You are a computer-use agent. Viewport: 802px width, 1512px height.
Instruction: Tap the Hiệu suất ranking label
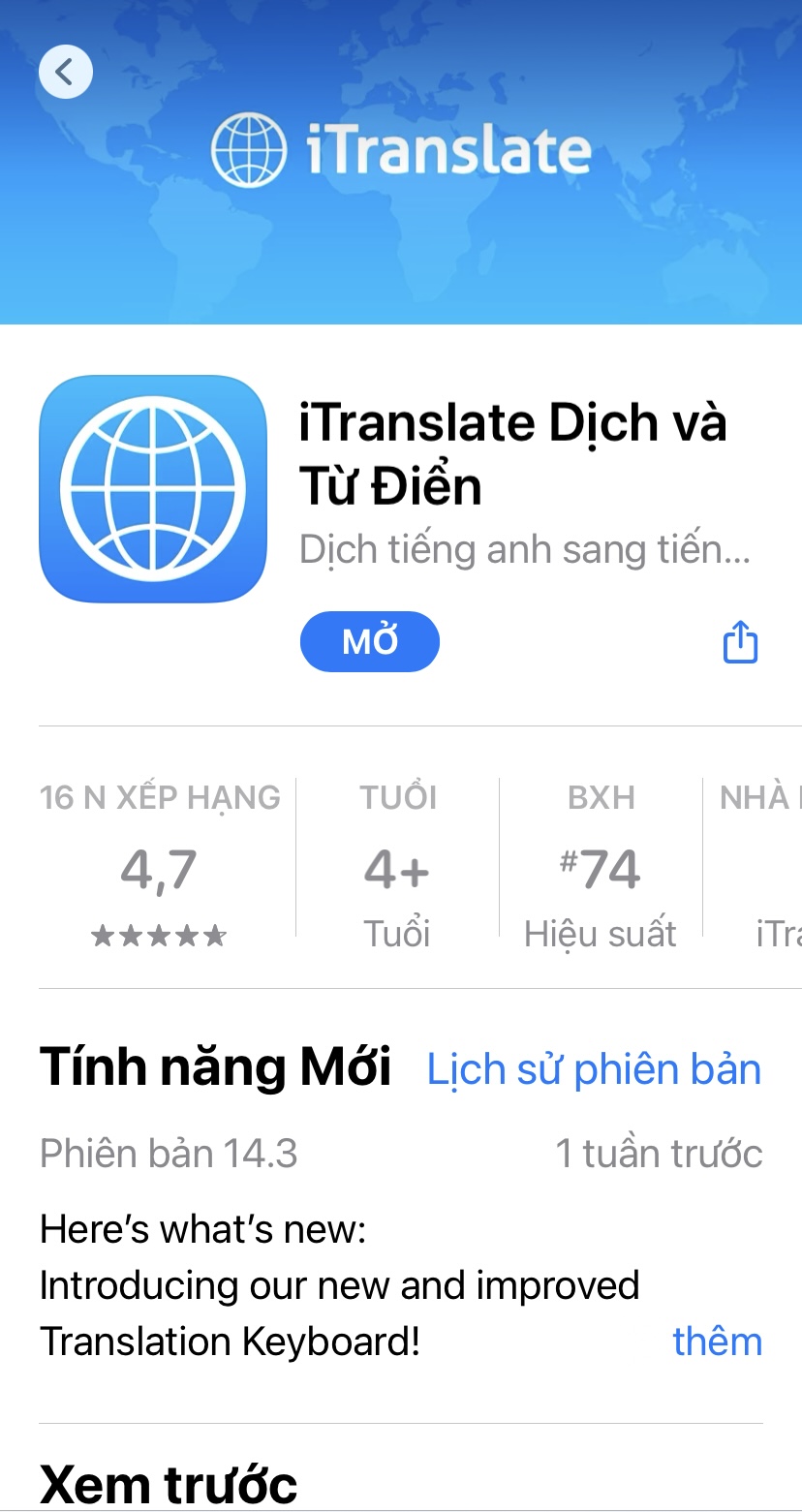point(600,933)
